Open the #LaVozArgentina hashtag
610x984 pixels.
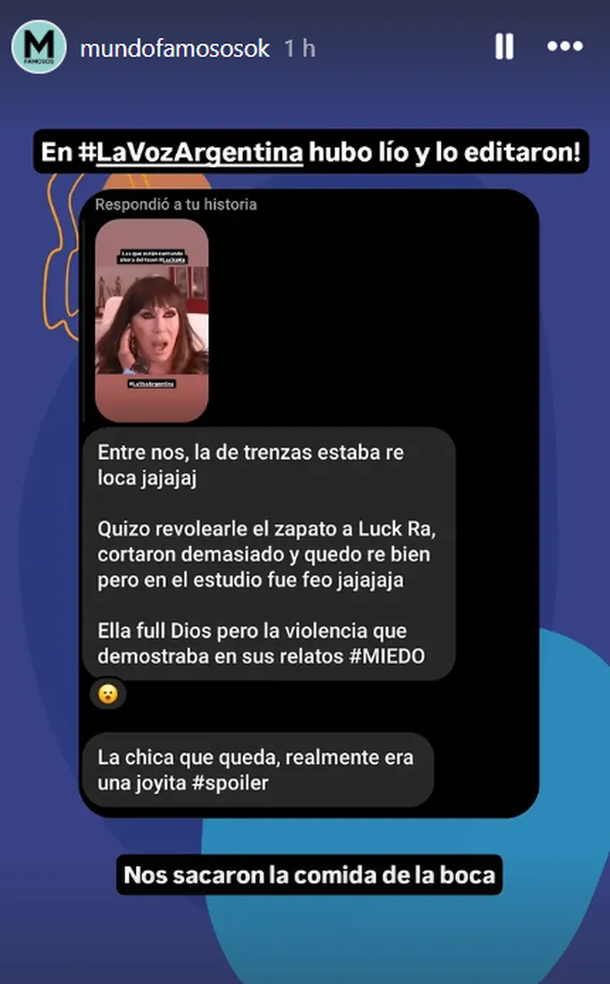coord(189,153)
